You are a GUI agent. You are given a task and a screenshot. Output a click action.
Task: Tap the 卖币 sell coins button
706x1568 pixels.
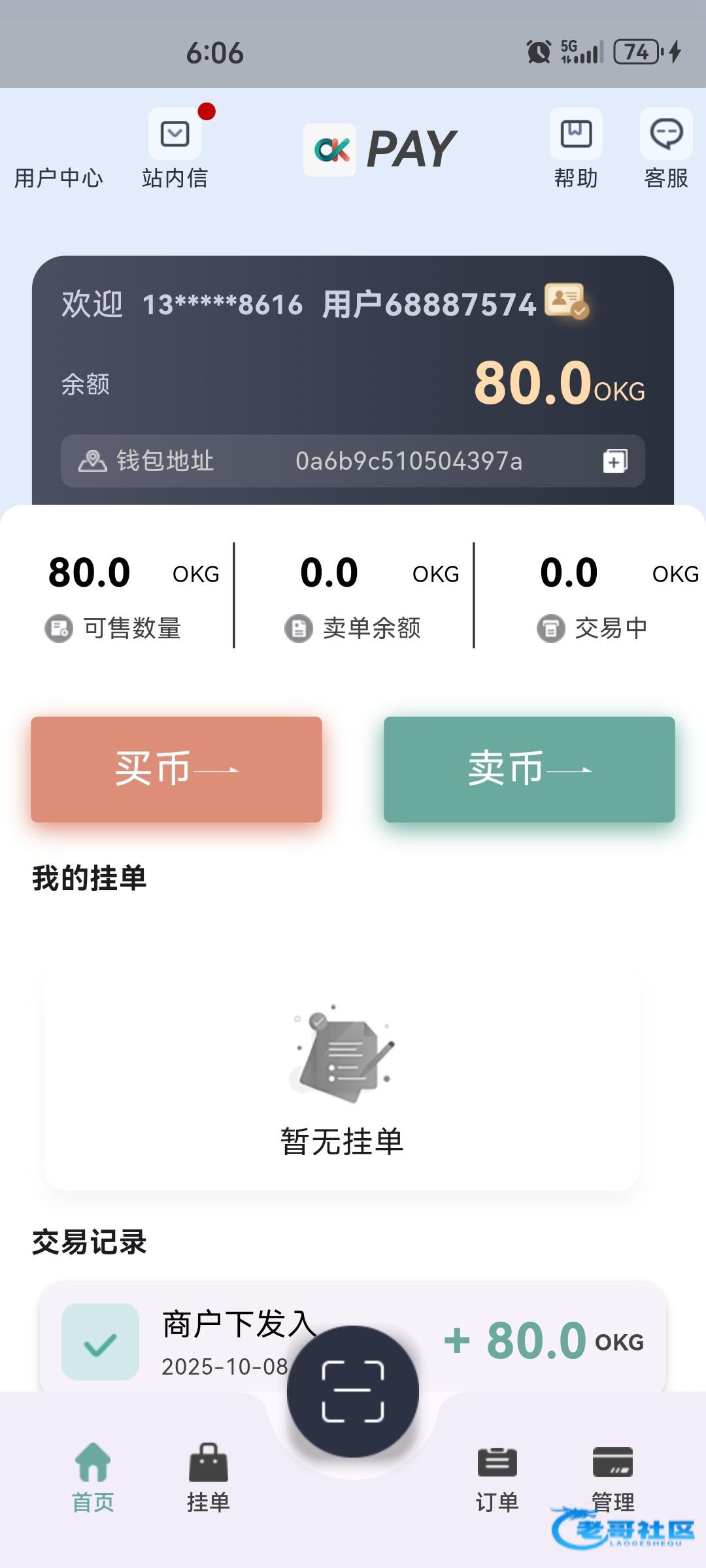coord(529,769)
